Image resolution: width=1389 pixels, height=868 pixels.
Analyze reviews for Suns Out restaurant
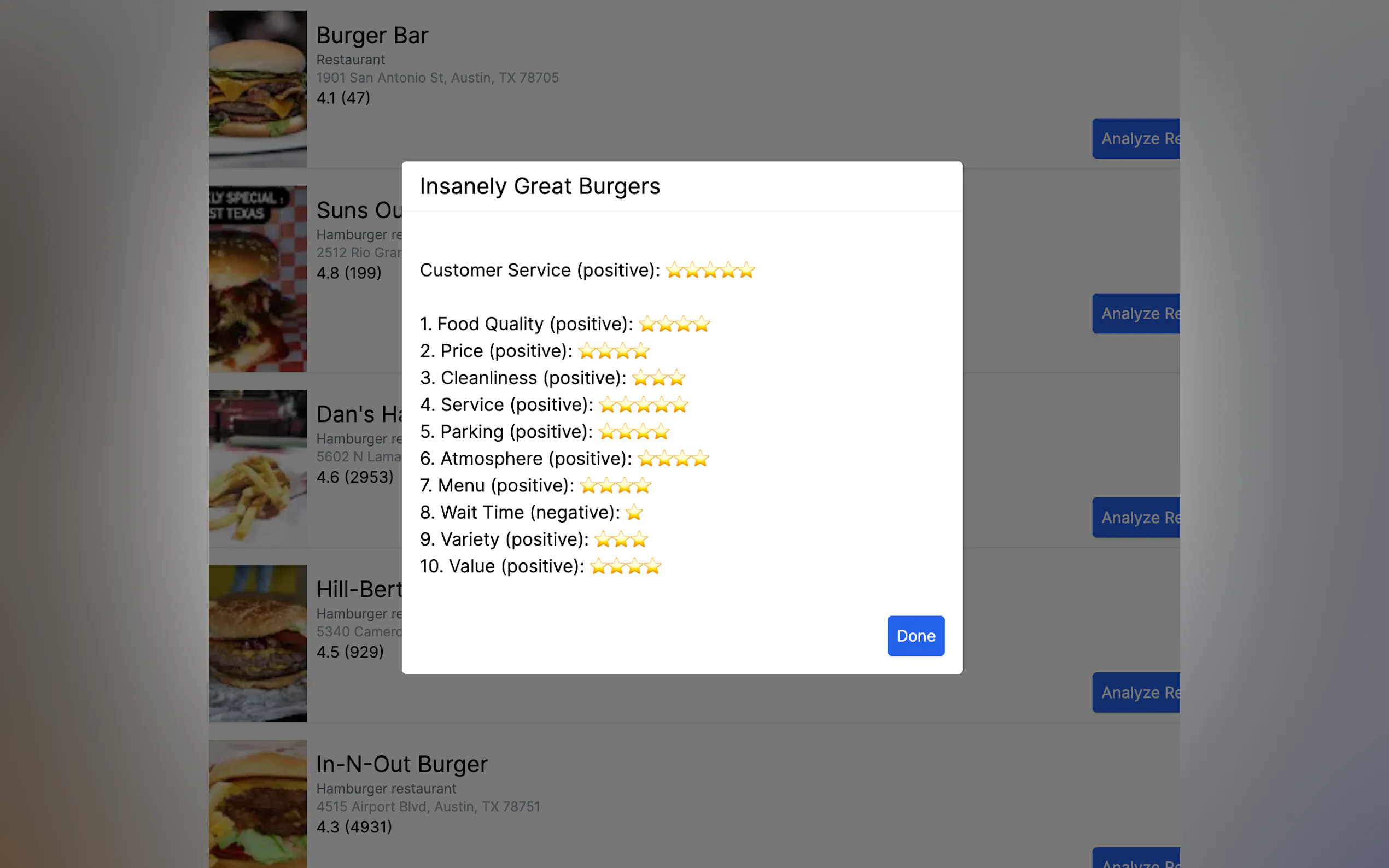[x=1137, y=313]
